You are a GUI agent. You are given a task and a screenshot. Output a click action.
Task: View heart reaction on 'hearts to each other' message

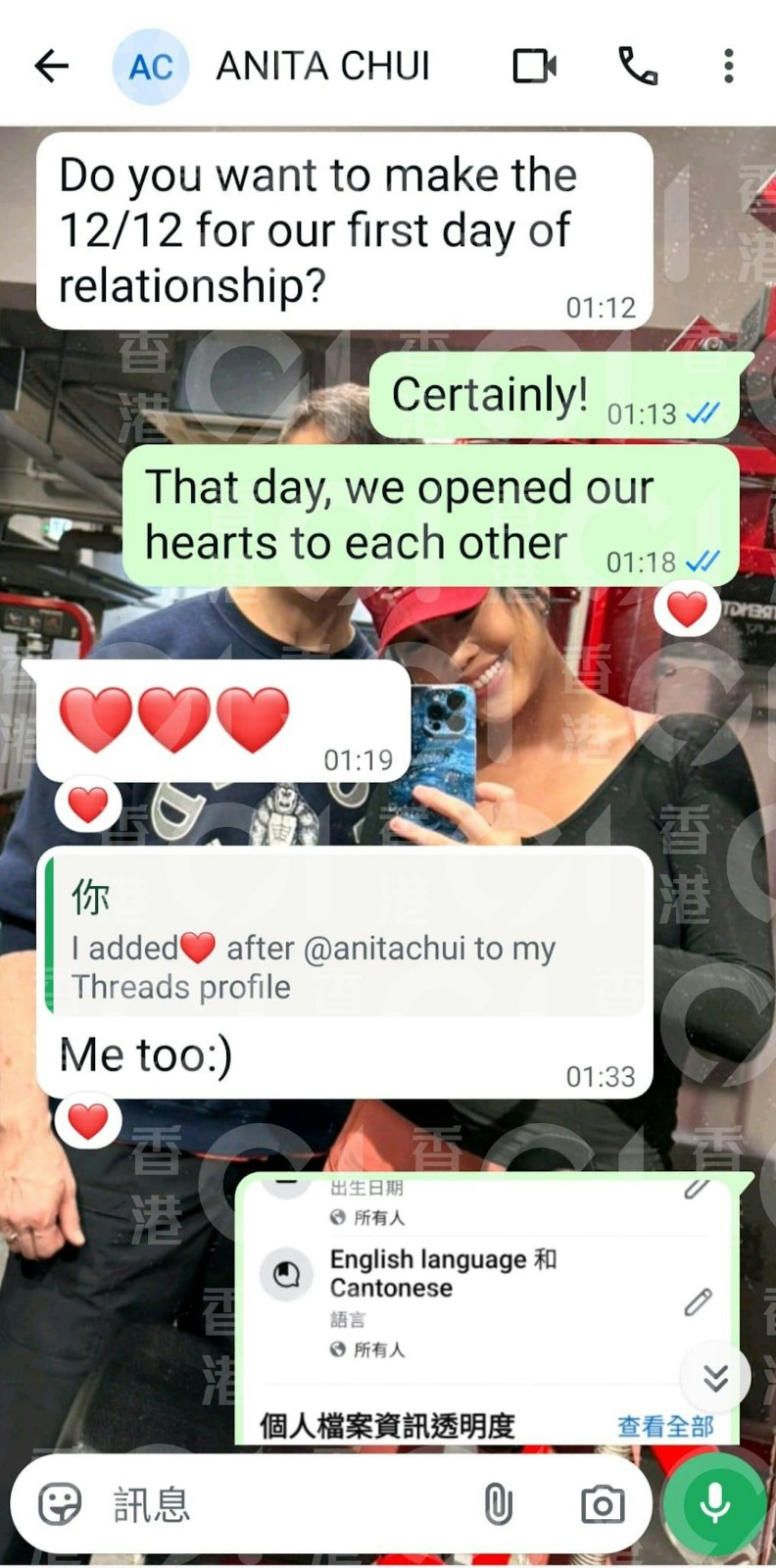[687, 610]
